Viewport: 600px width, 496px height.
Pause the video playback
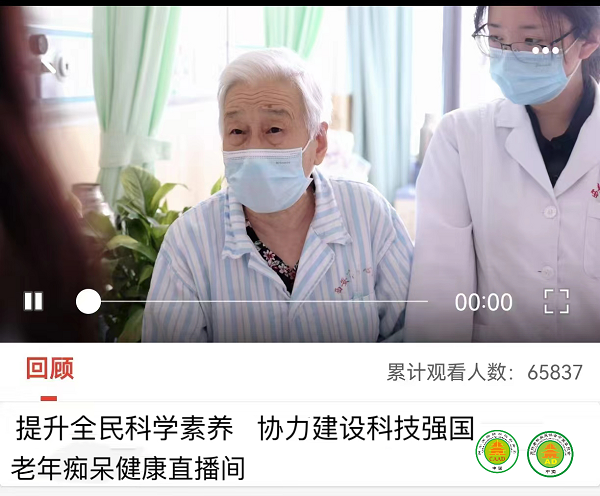33,301
